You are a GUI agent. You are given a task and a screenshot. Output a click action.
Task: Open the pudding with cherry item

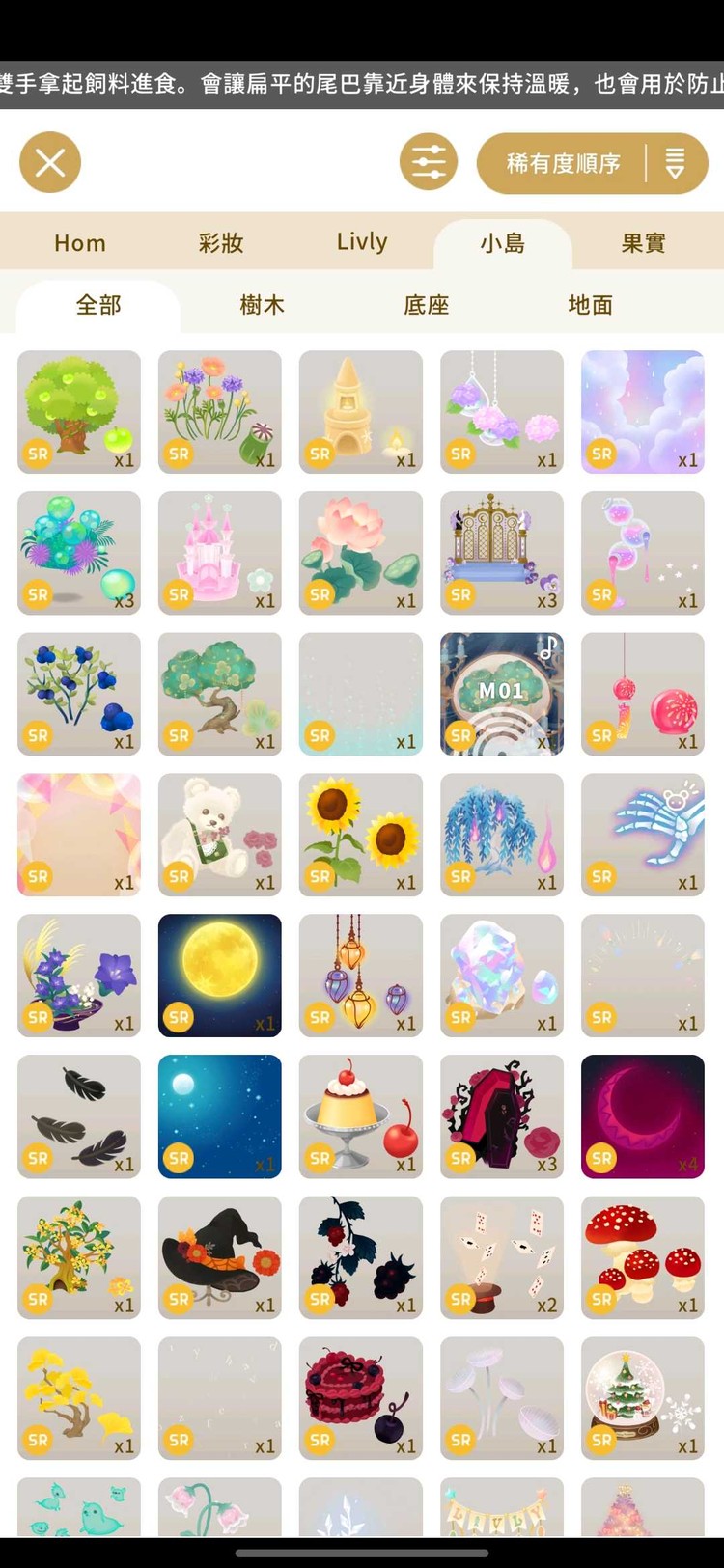(x=361, y=1116)
